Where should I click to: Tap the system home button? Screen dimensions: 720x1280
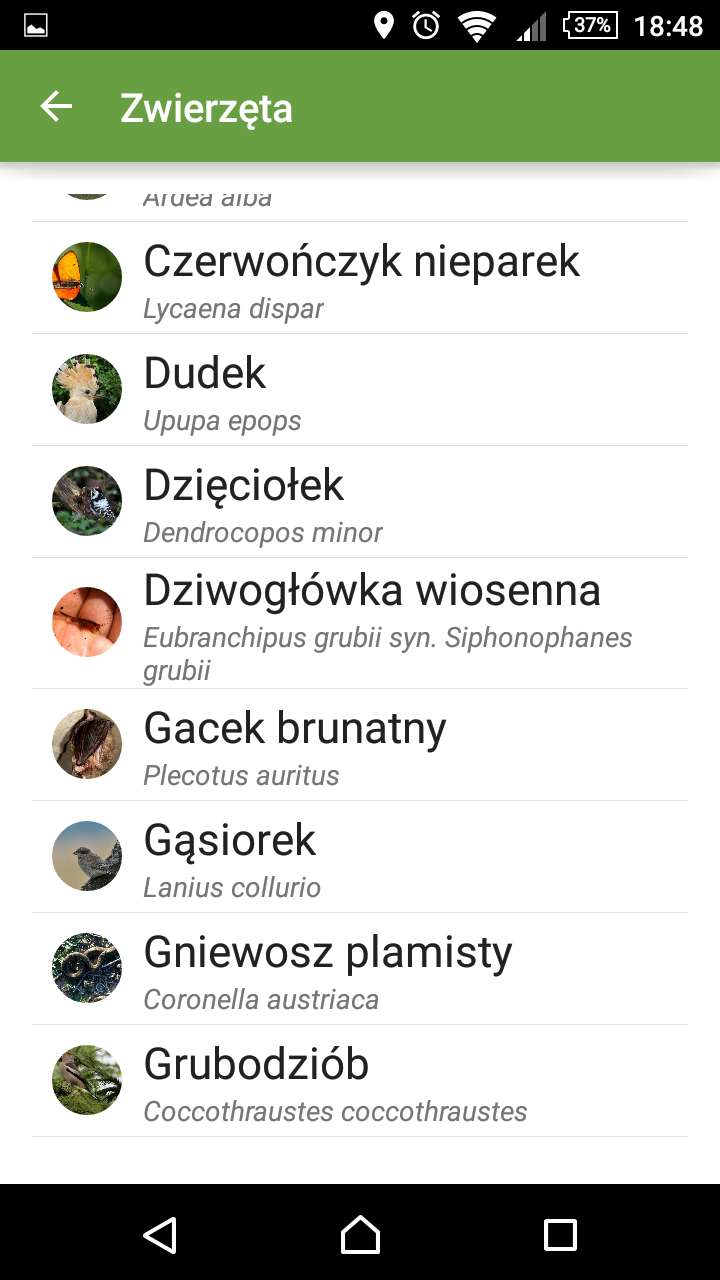pos(360,1235)
